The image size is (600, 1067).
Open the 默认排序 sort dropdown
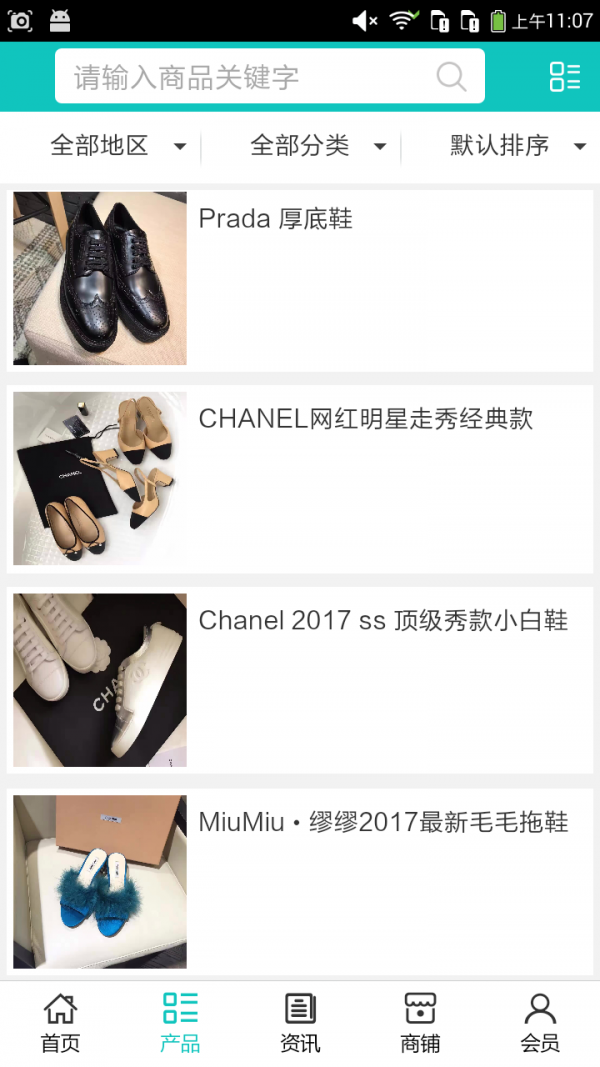(x=517, y=146)
